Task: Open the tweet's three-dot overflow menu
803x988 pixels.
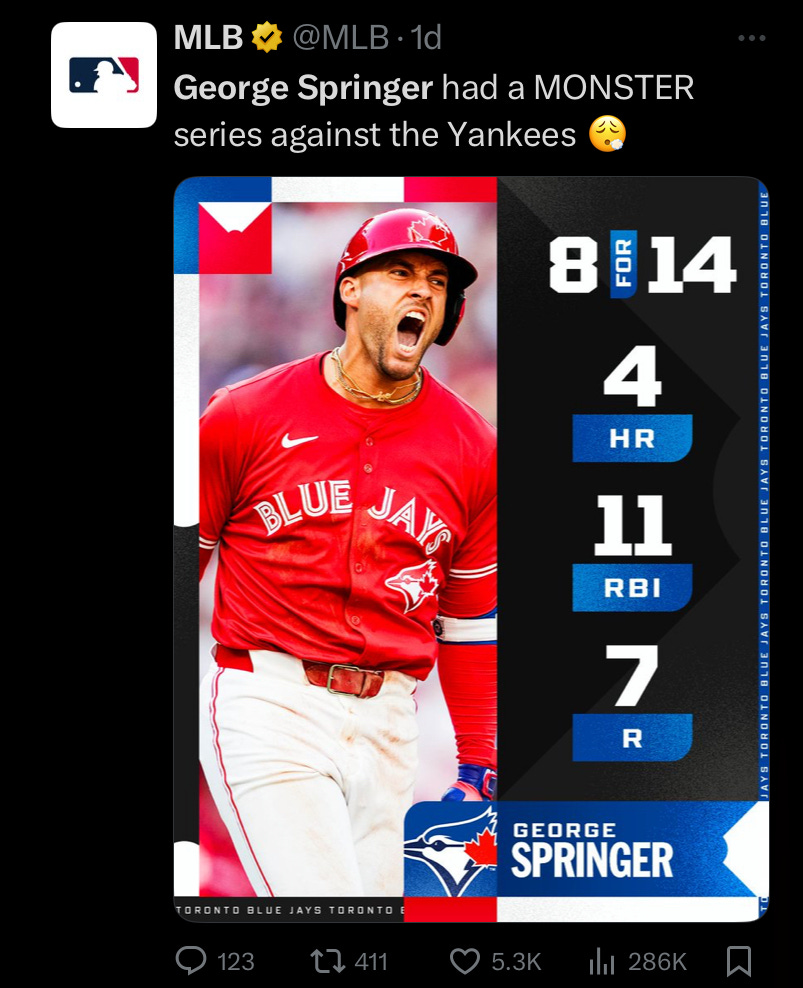Action: point(751,38)
